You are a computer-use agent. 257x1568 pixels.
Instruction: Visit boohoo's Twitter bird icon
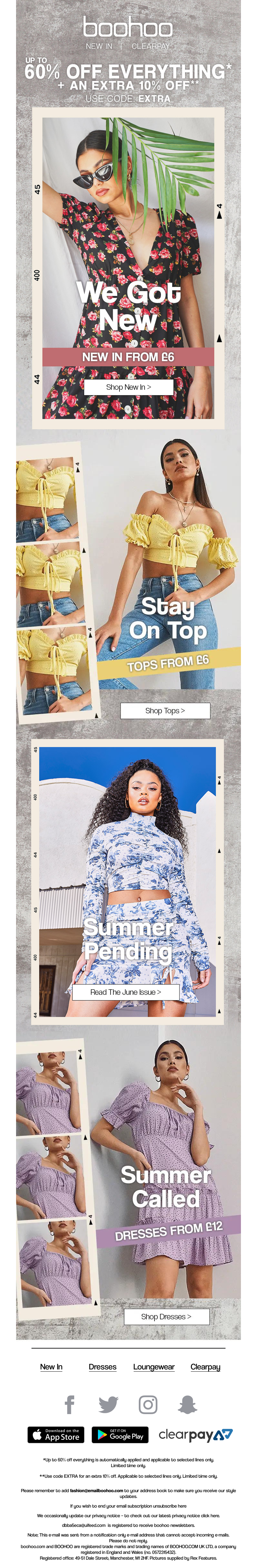click(x=108, y=1404)
